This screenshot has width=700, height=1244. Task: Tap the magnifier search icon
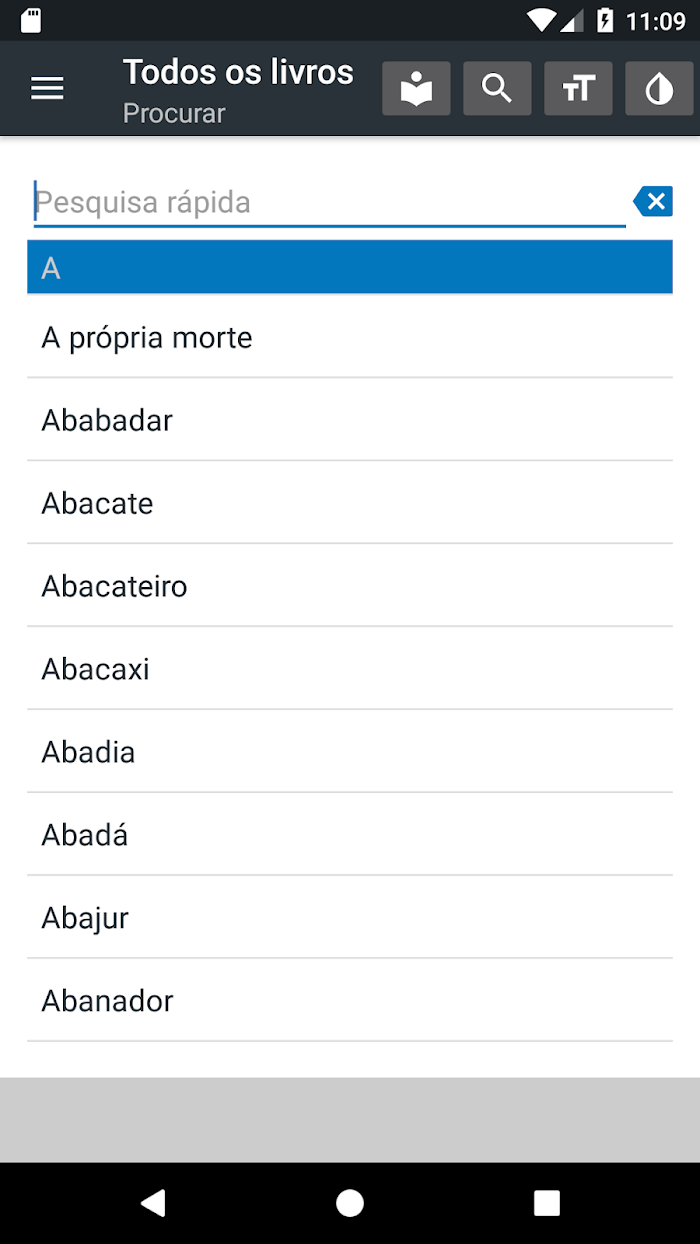[497, 89]
